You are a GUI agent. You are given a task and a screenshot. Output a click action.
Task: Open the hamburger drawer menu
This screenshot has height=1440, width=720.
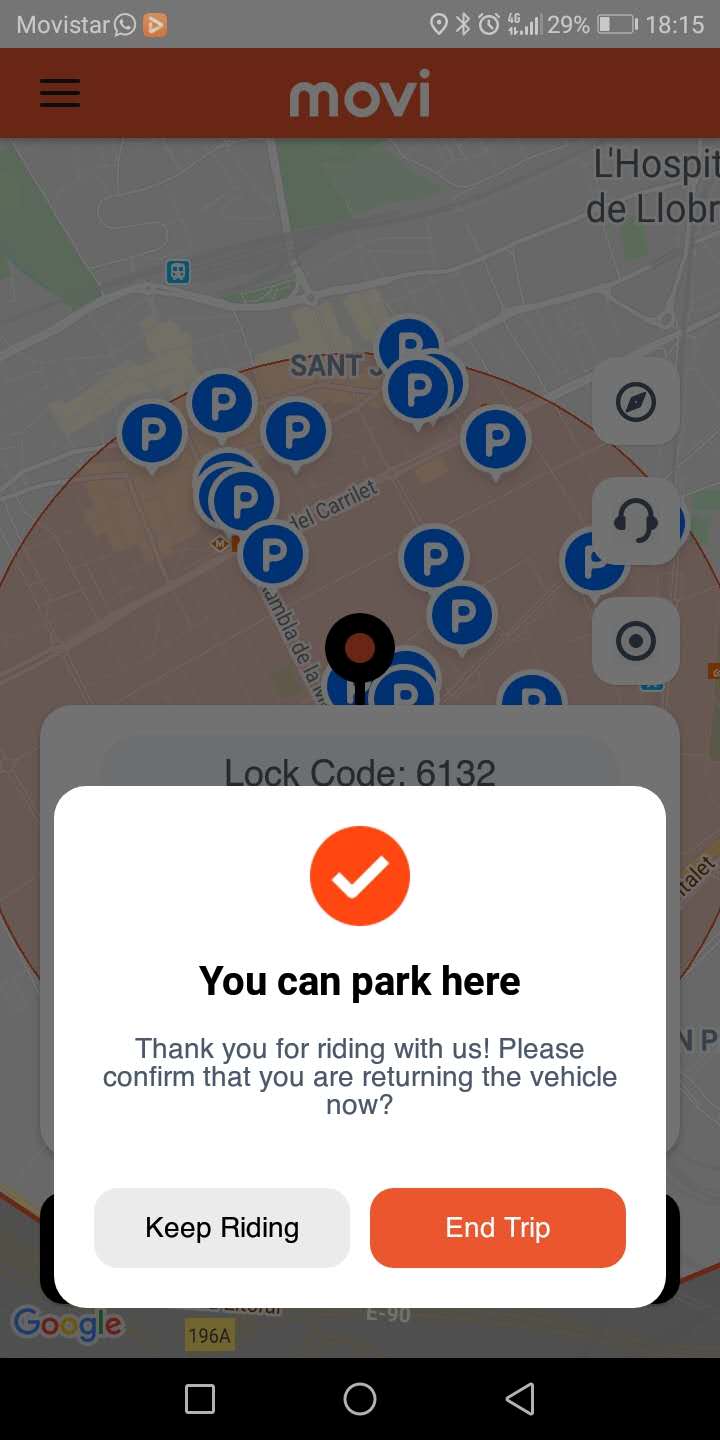(60, 93)
